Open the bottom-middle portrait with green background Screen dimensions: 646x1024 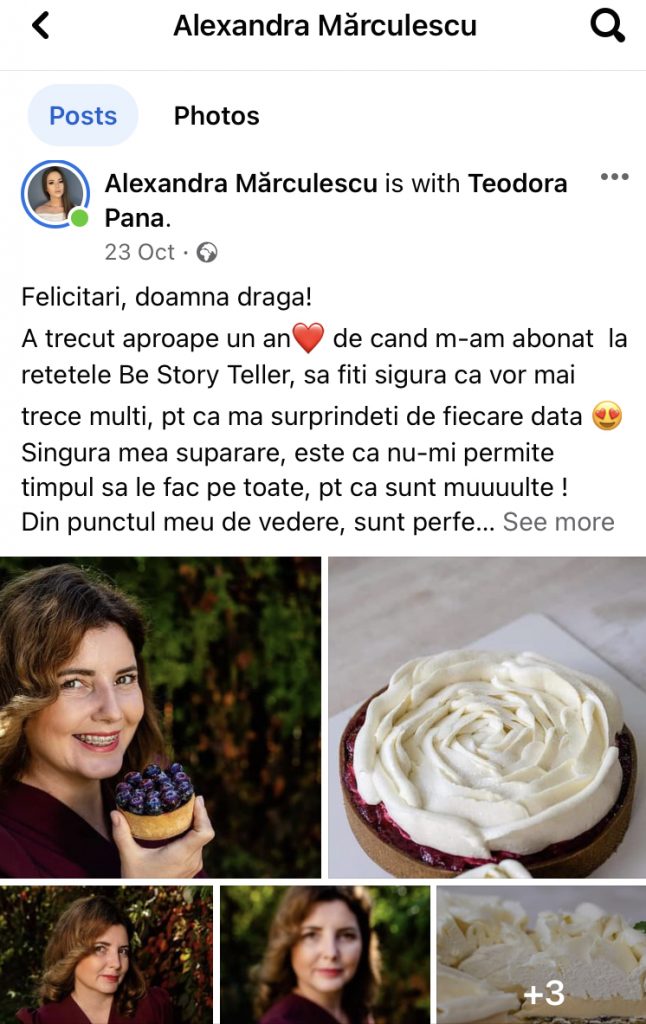coord(324,955)
